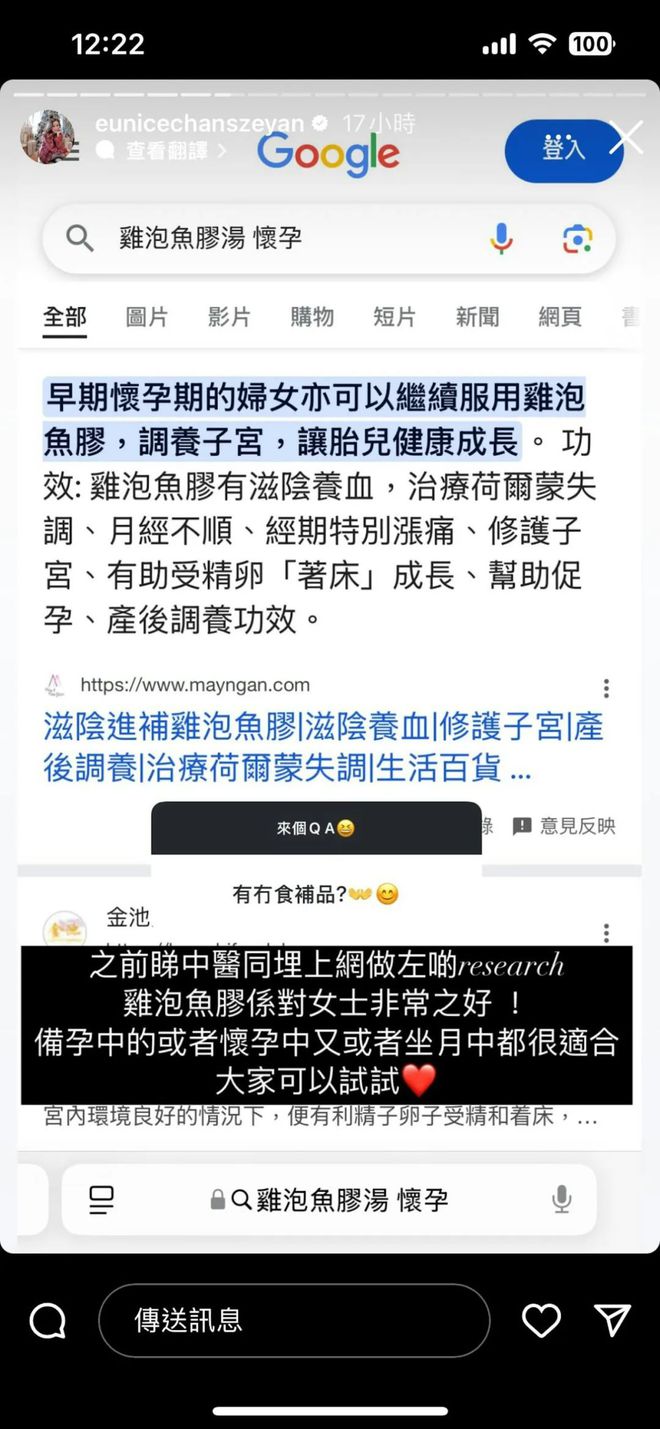The image size is (660, 1429).
Task: Like this story with the heart
Action: click(541, 1321)
